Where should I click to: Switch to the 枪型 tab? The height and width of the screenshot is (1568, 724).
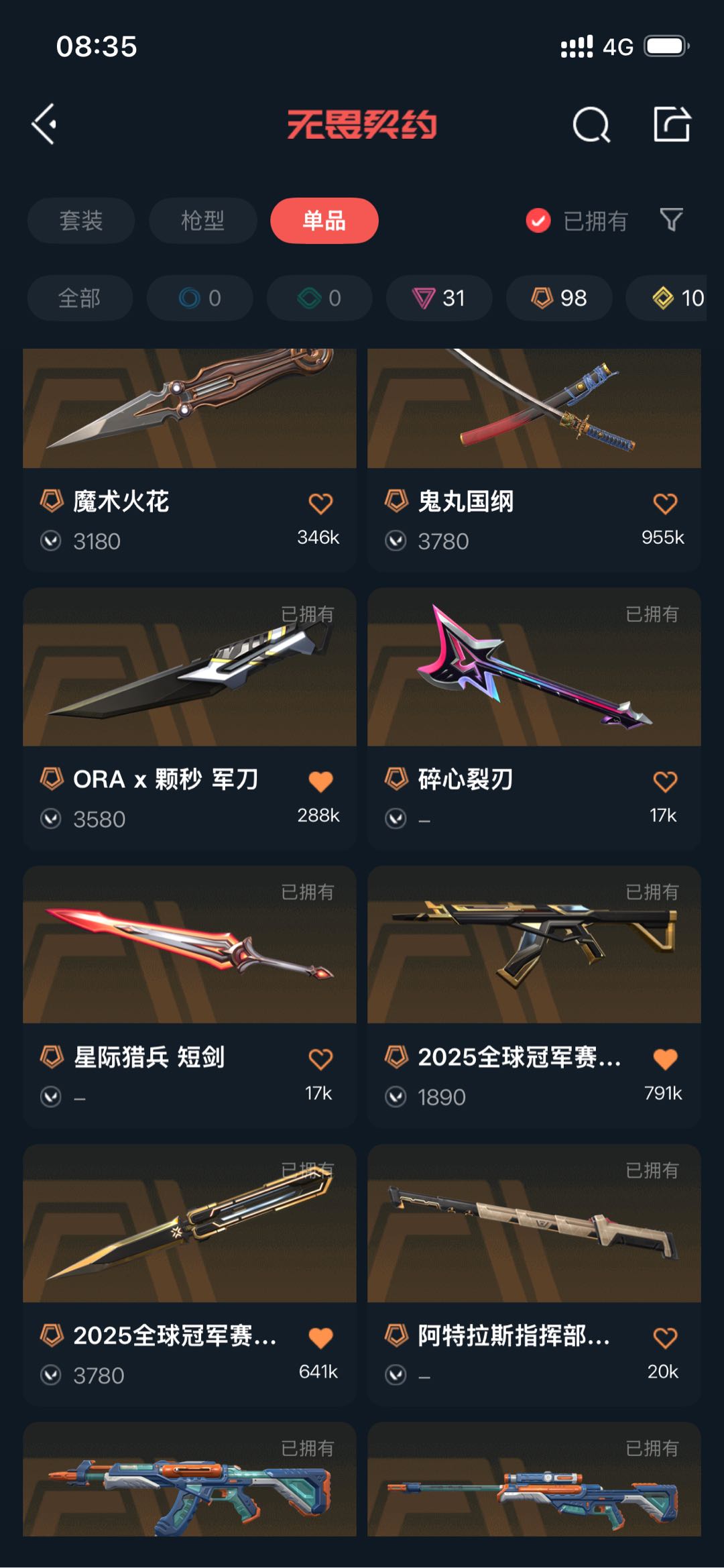point(202,221)
